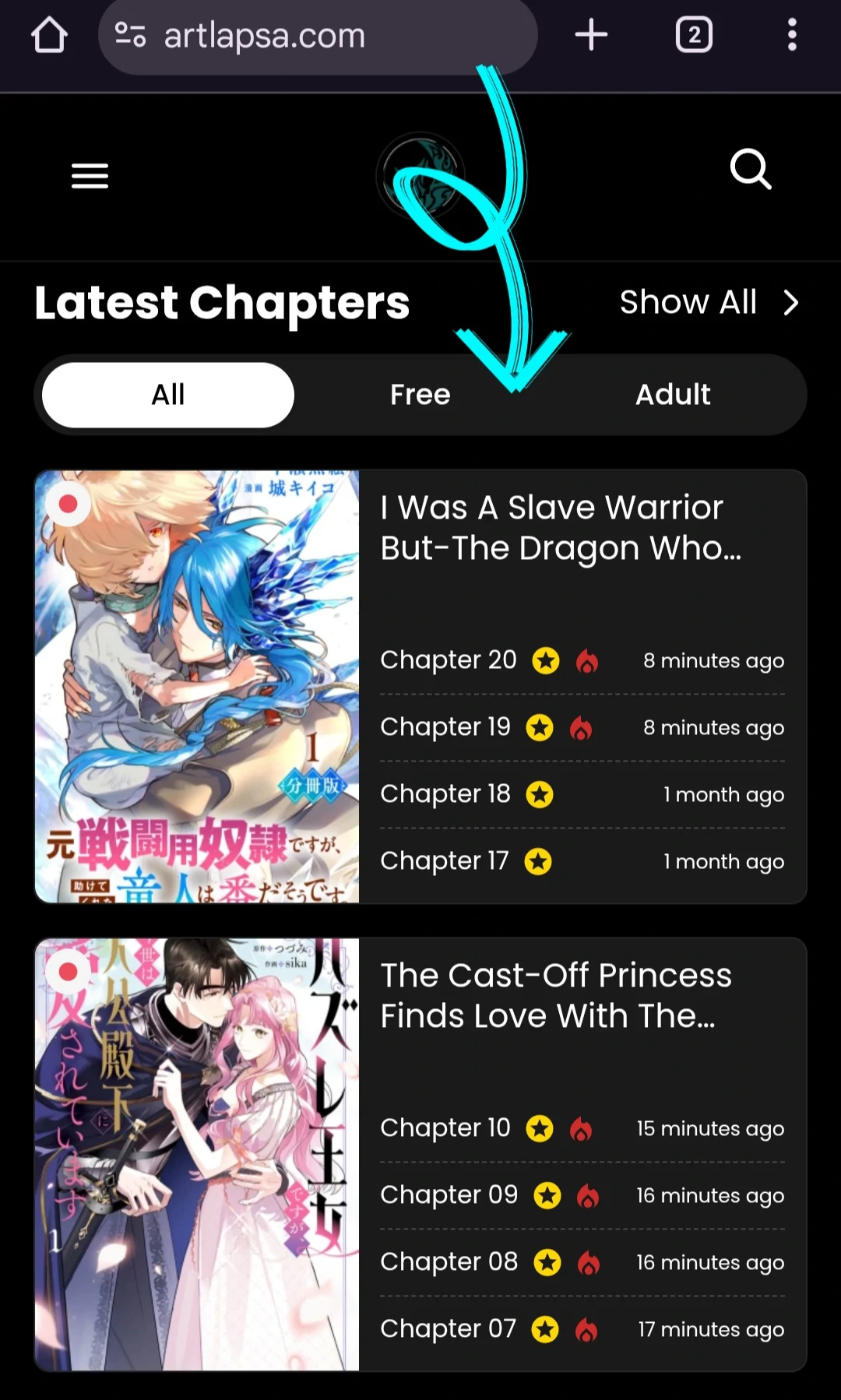The width and height of the screenshot is (841, 1400).
Task: Open The Cast-Off Princess cover image
Action: pos(197,1154)
